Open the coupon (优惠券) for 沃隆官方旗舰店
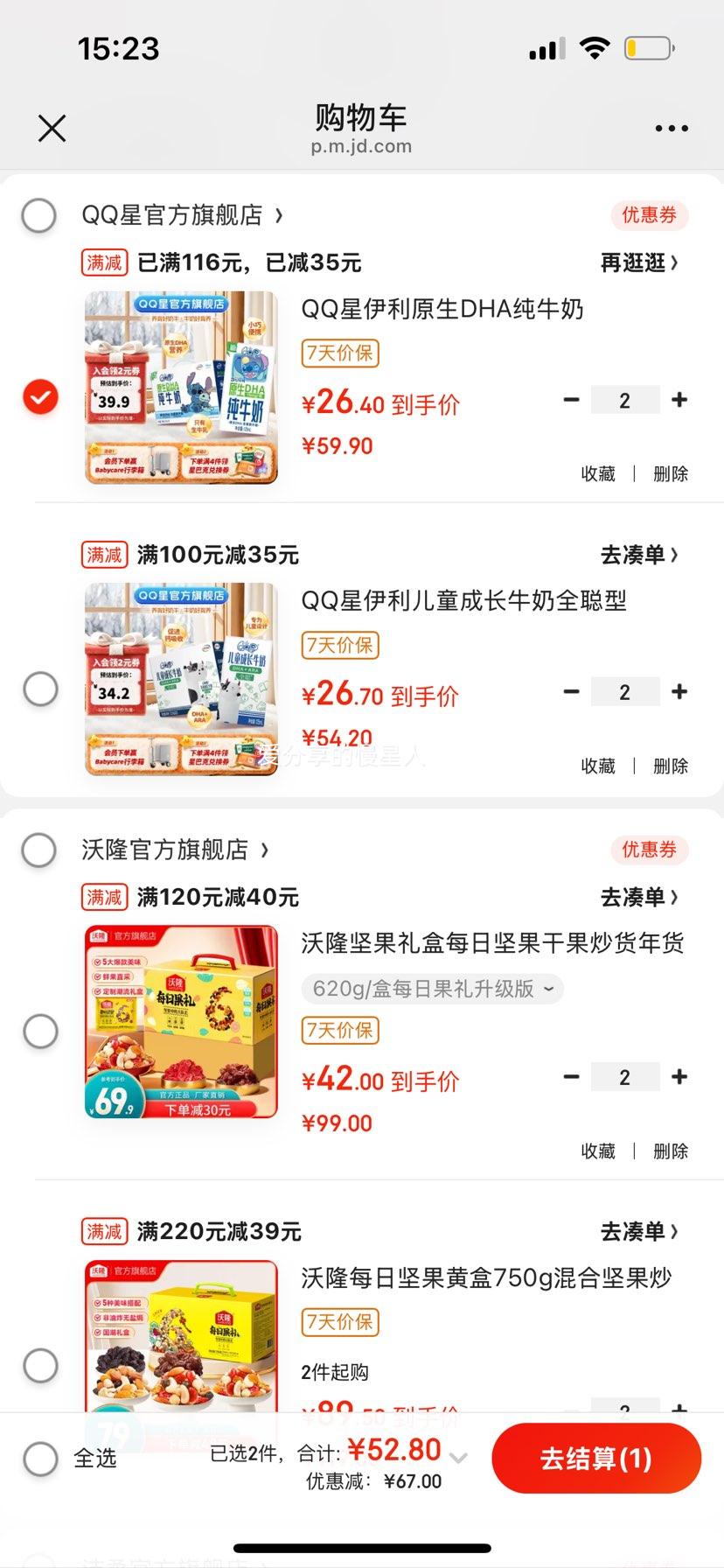The width and height of the screenshot is (724, 1568). [649, 850]
